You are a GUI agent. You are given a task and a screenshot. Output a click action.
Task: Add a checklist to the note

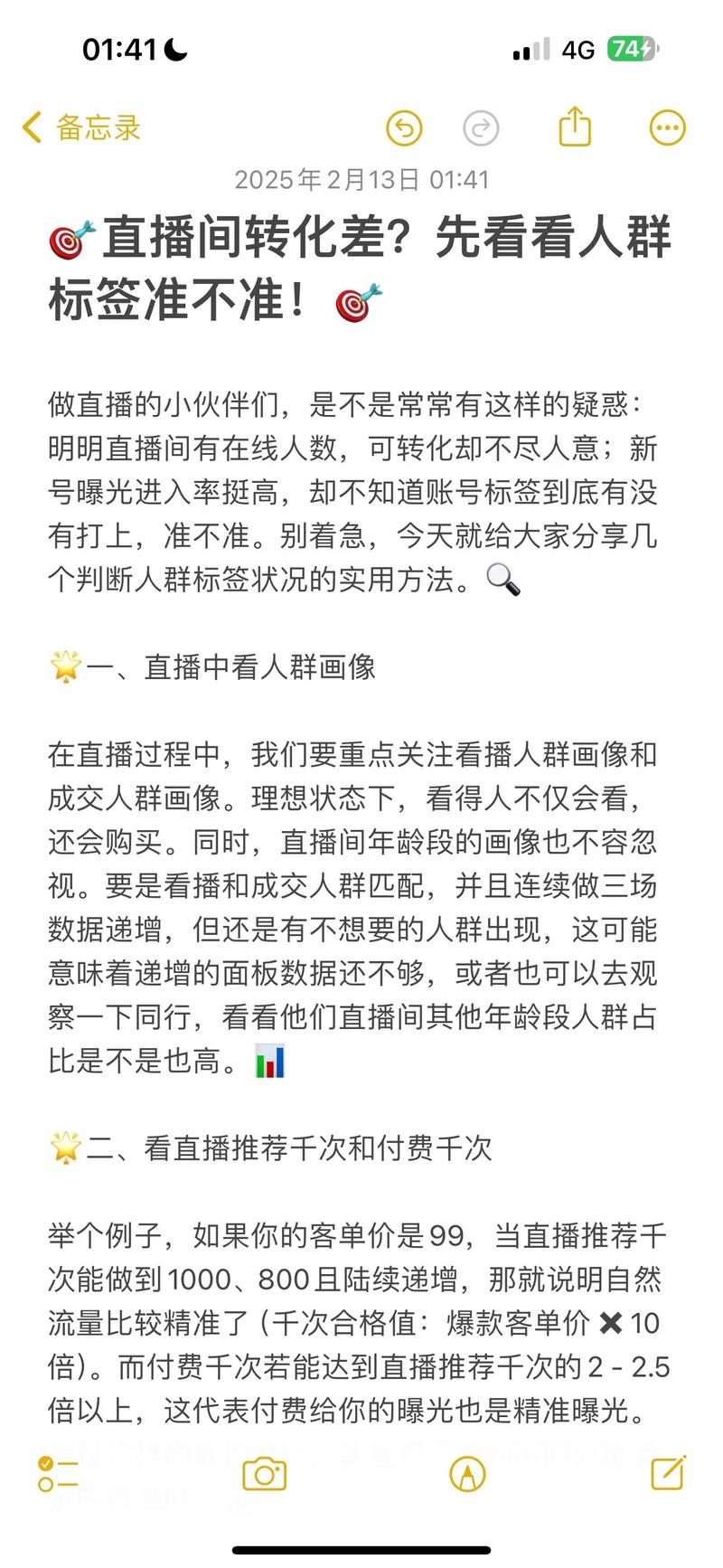tap(58, 1475)
